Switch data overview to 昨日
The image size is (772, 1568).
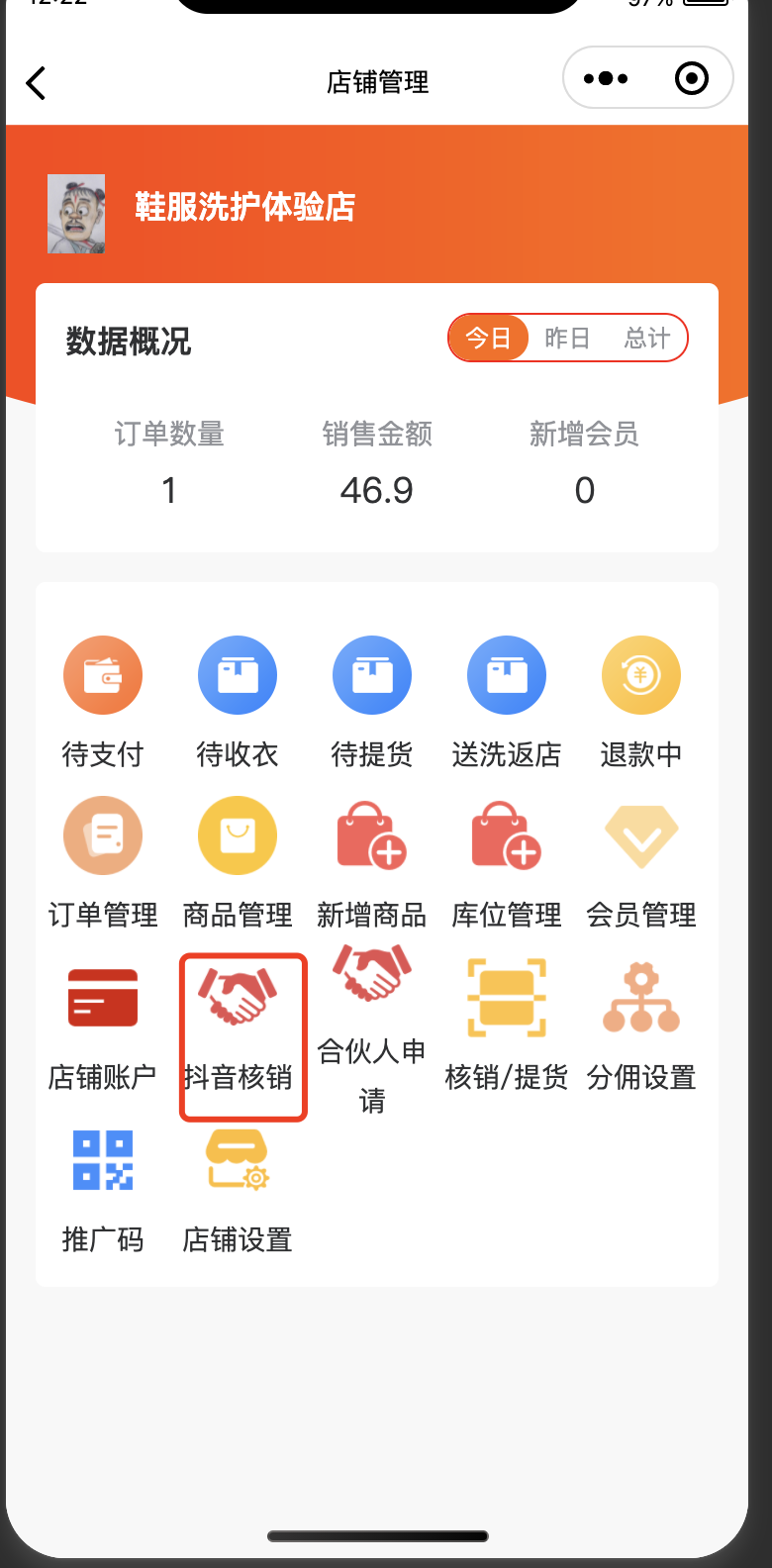click(567, 339)
